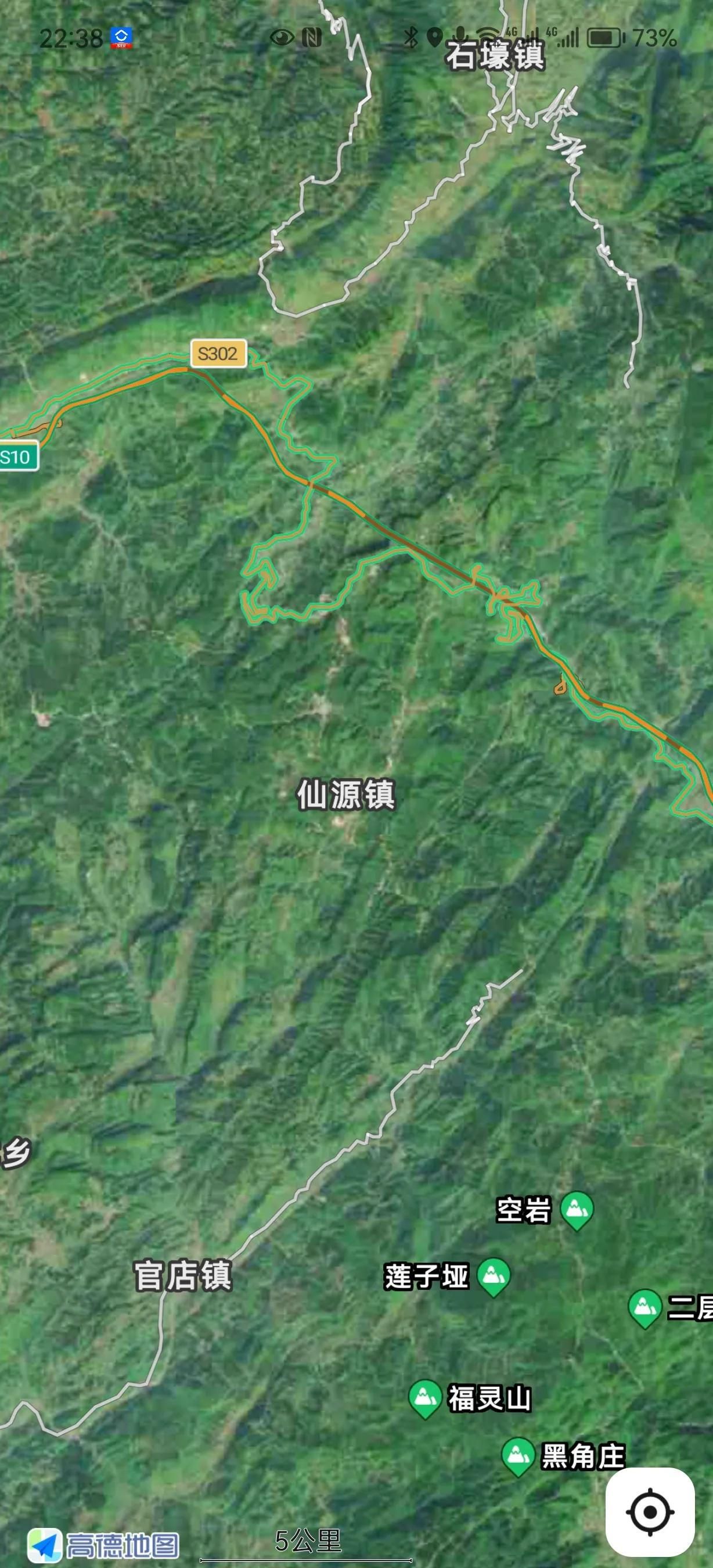Select the 莲子垭 mountain pin
The width and height of the screenshot is (713, 1568).
point(494,1275)
